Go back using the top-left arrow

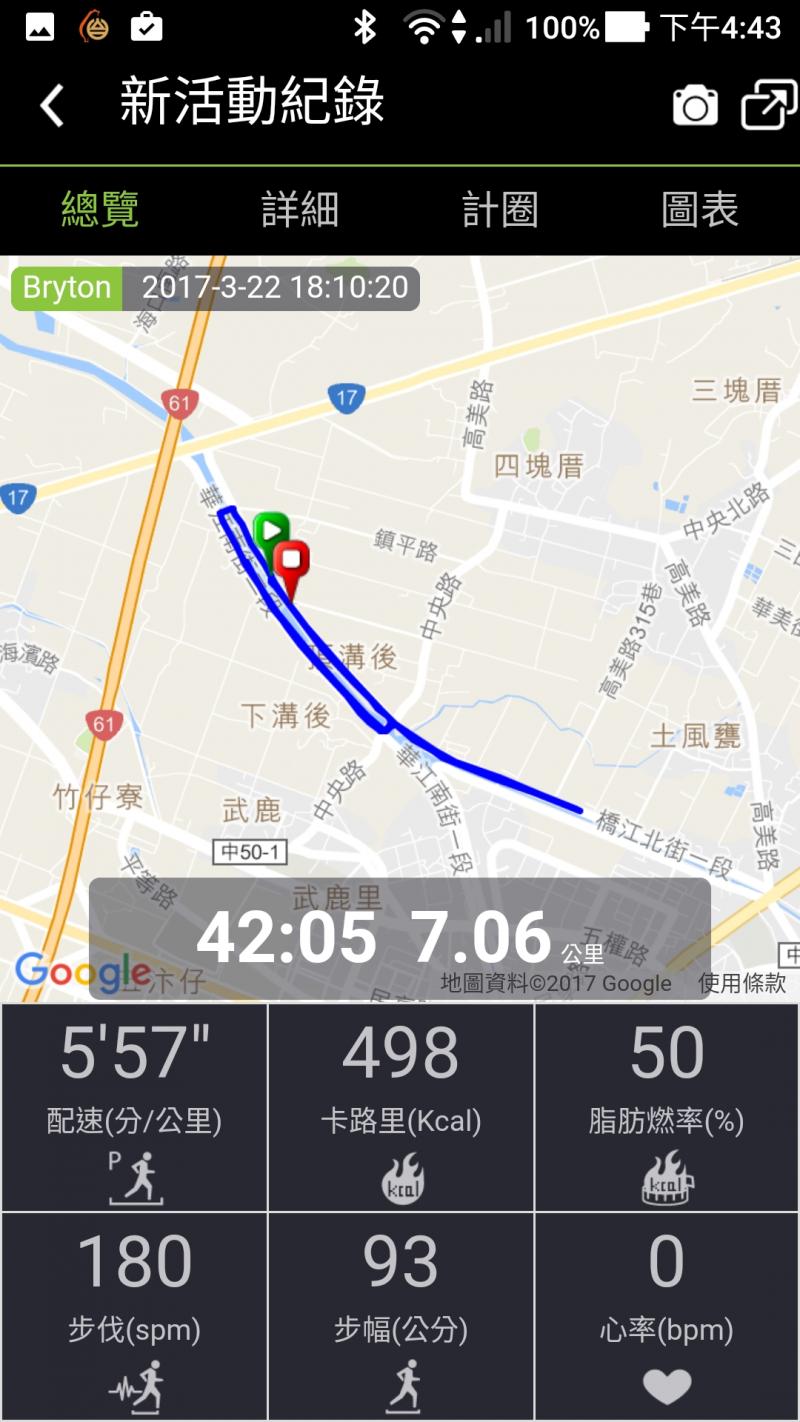pos(52,104)
